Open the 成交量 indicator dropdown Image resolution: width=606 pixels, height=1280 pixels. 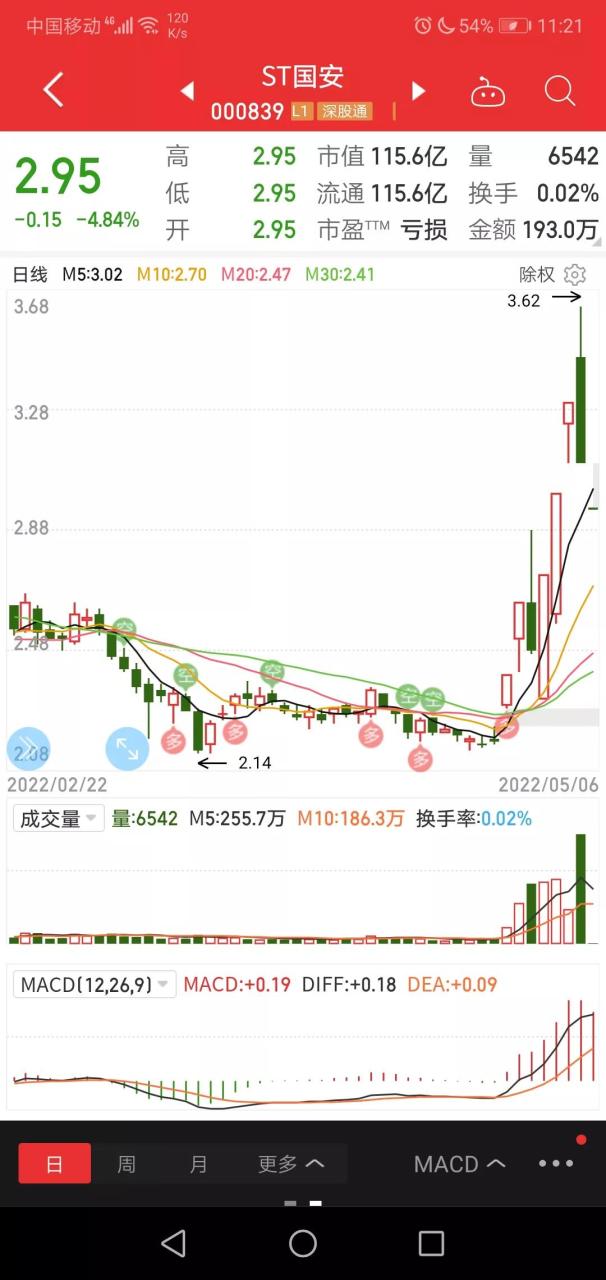[57, 818]
